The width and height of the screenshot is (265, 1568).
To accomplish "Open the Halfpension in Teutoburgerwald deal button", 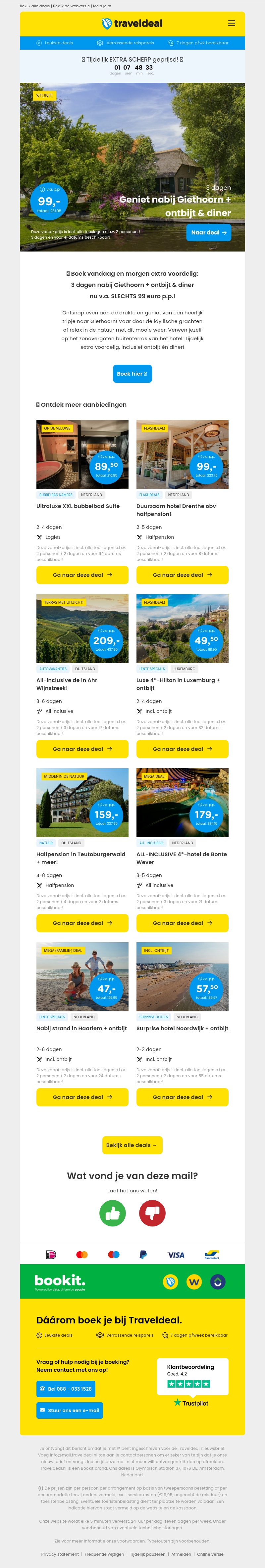I will click(x=82, y=923).
